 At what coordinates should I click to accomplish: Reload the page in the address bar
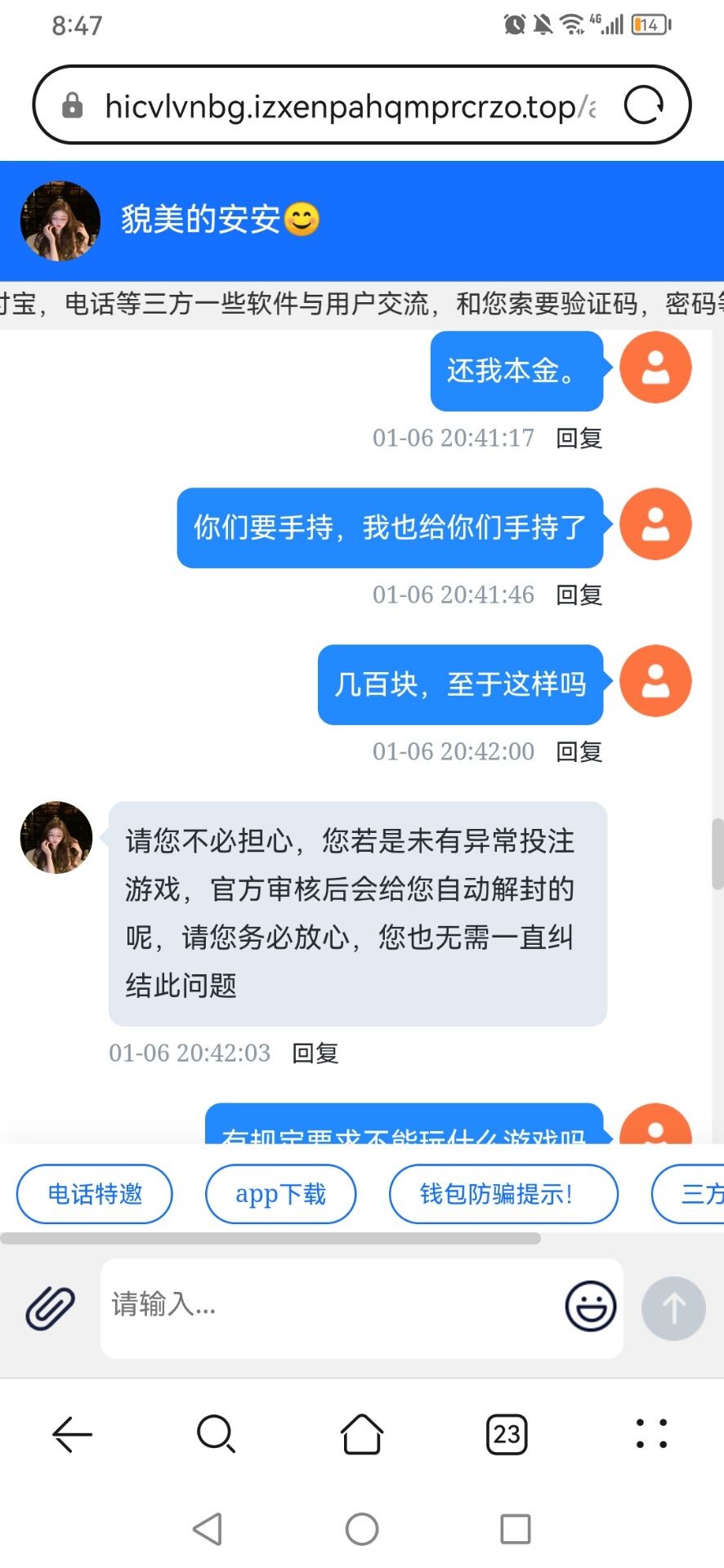click(x=644, y=105)
